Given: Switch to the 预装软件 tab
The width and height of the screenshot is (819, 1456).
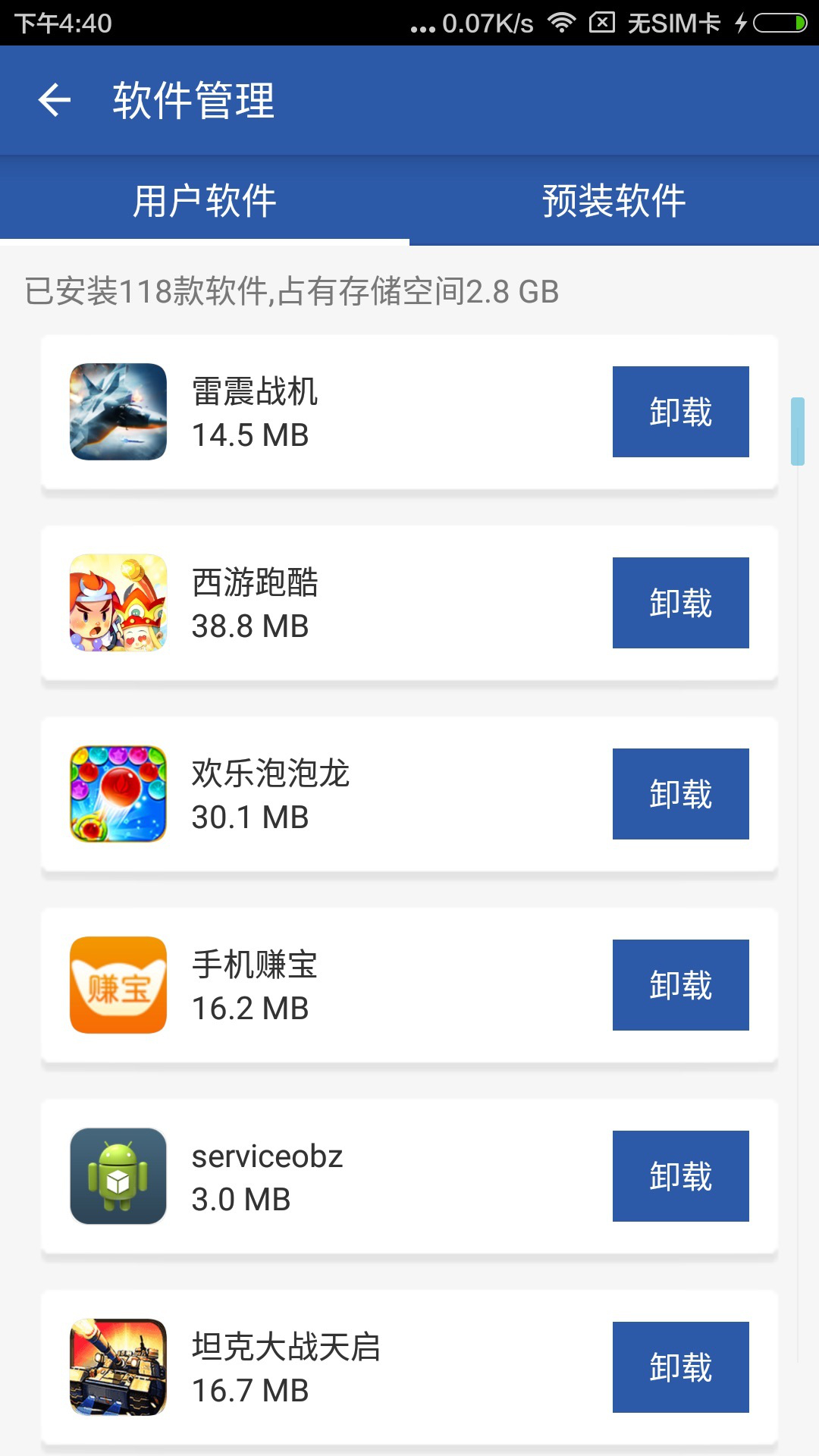Looking at the screenshot, I should [613, 199].
